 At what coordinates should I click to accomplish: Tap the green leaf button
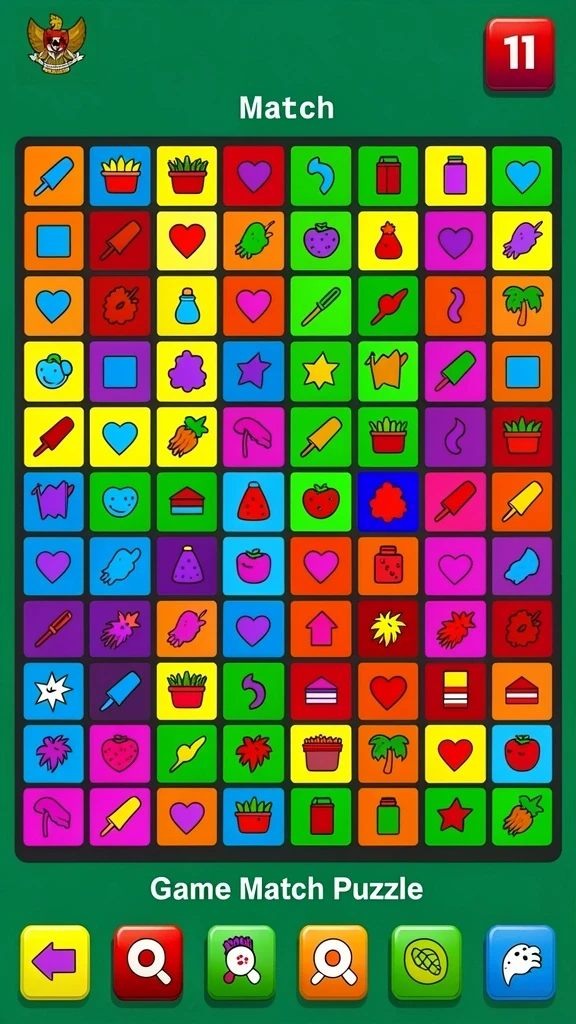426,962
